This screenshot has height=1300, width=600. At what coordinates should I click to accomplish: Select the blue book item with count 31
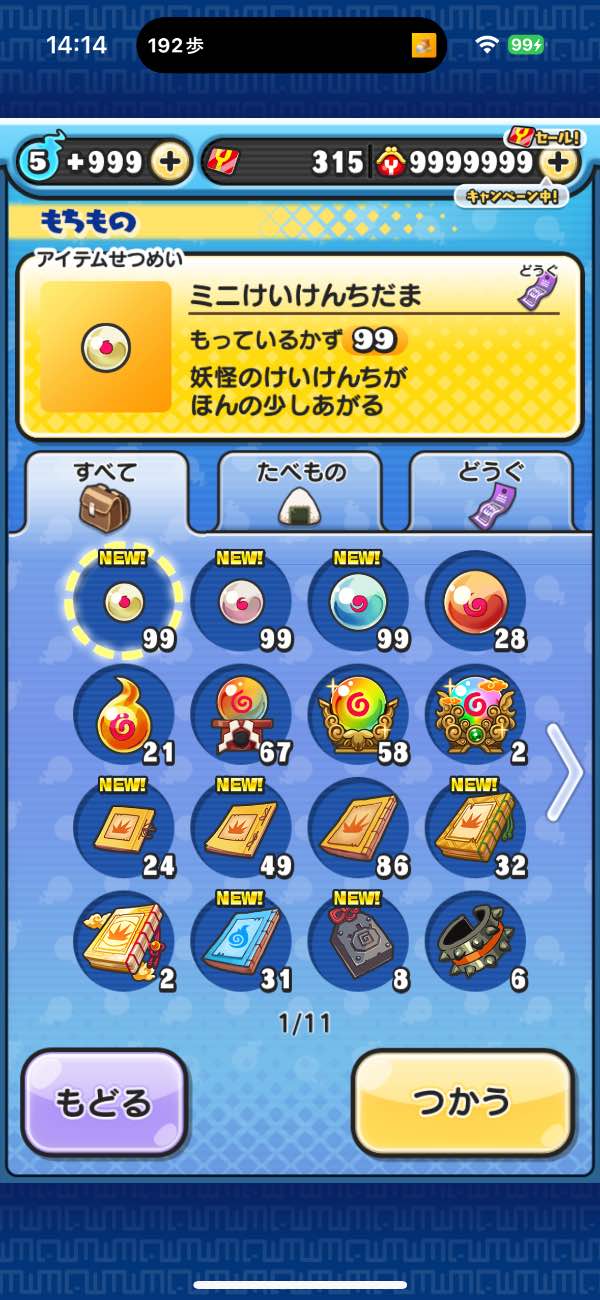point(241,942)
